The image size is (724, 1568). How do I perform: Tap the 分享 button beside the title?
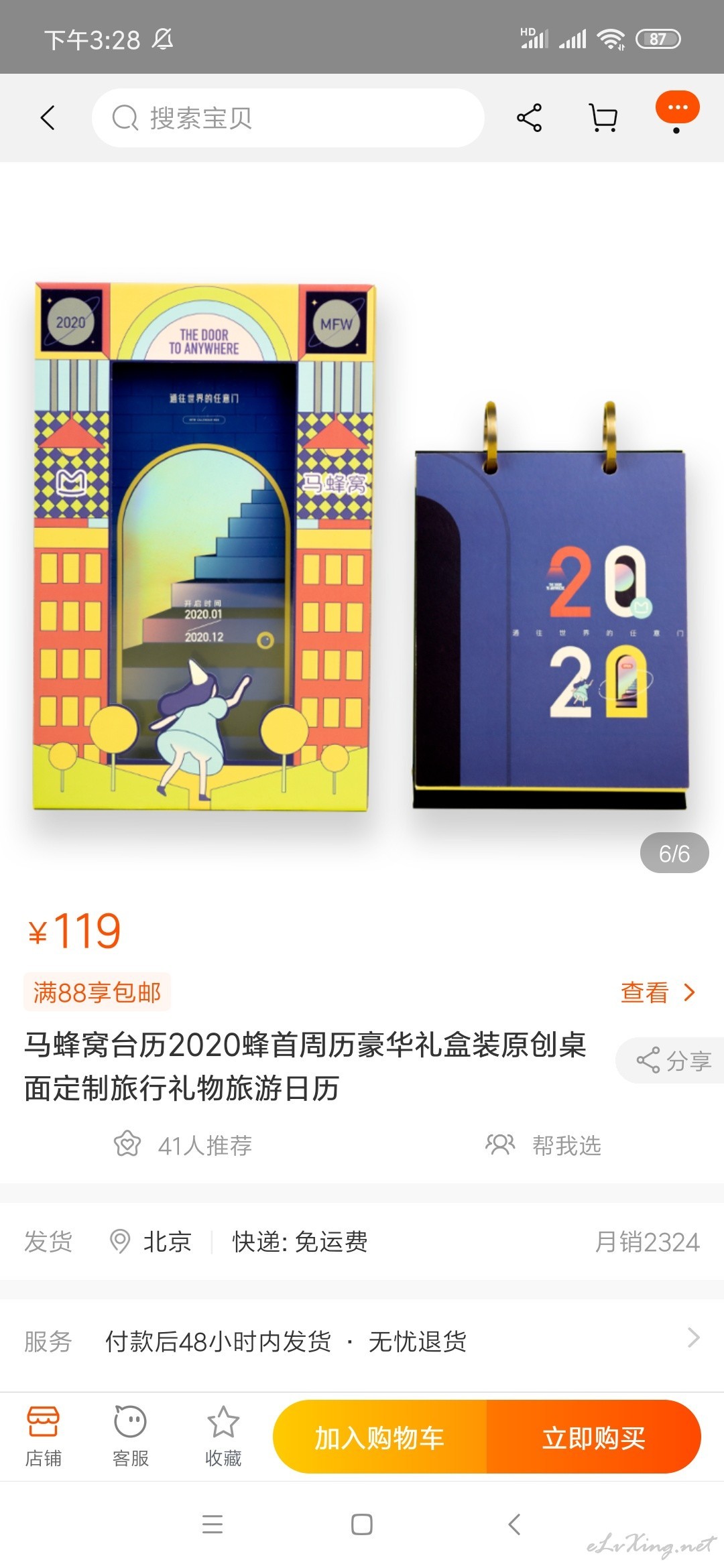pos(672,1061)
